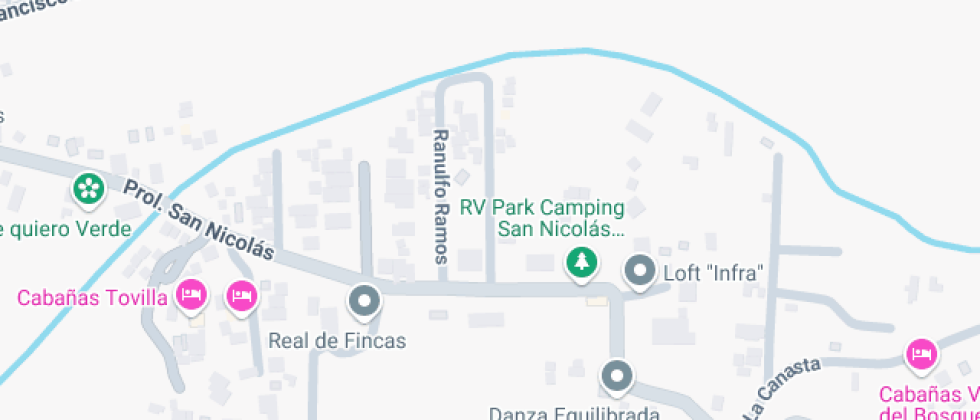Open the Cabañas Tovilla lodging marker
980x420 pixels.
tap(190, 294)
